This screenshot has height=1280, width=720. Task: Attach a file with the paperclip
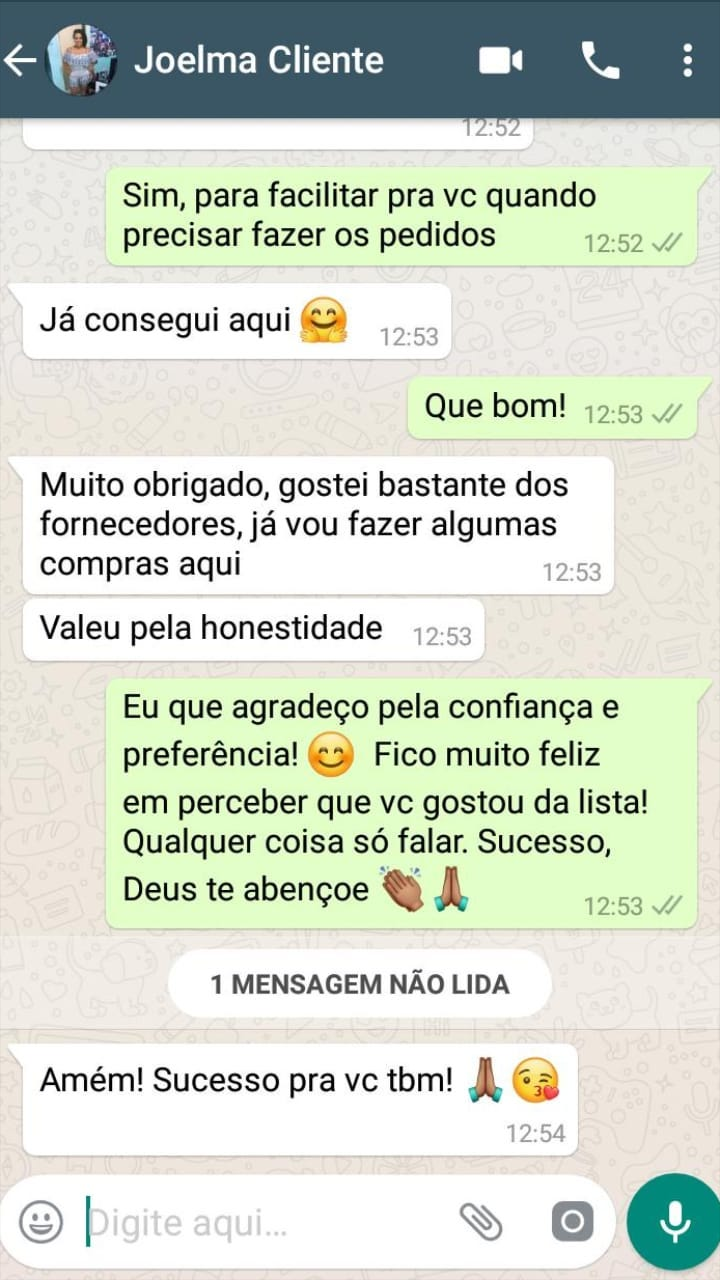(480, 1221)
